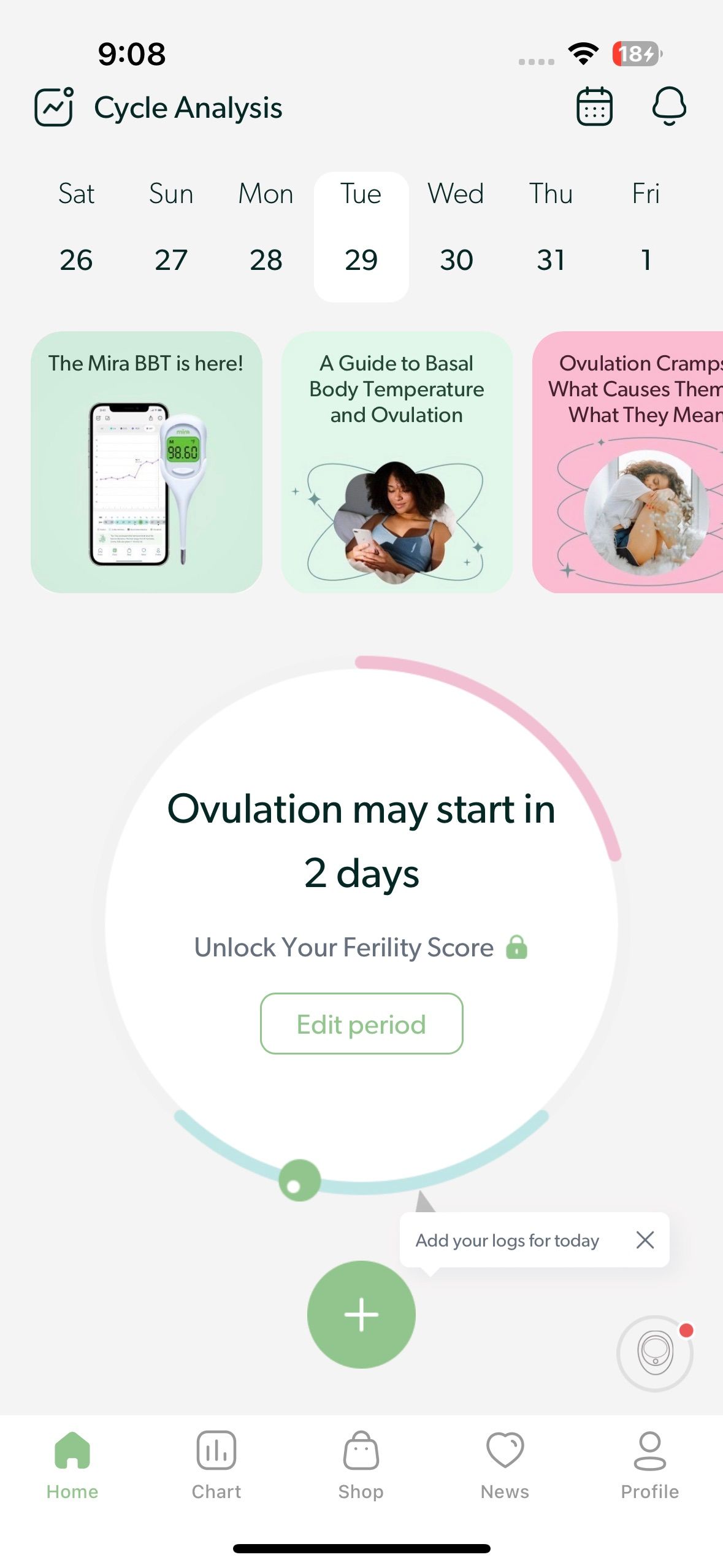Viewport: 723px width, 1568px height.
Task: Go to the Home tab
Action: pyautogui.click(x=72, y=1466)
